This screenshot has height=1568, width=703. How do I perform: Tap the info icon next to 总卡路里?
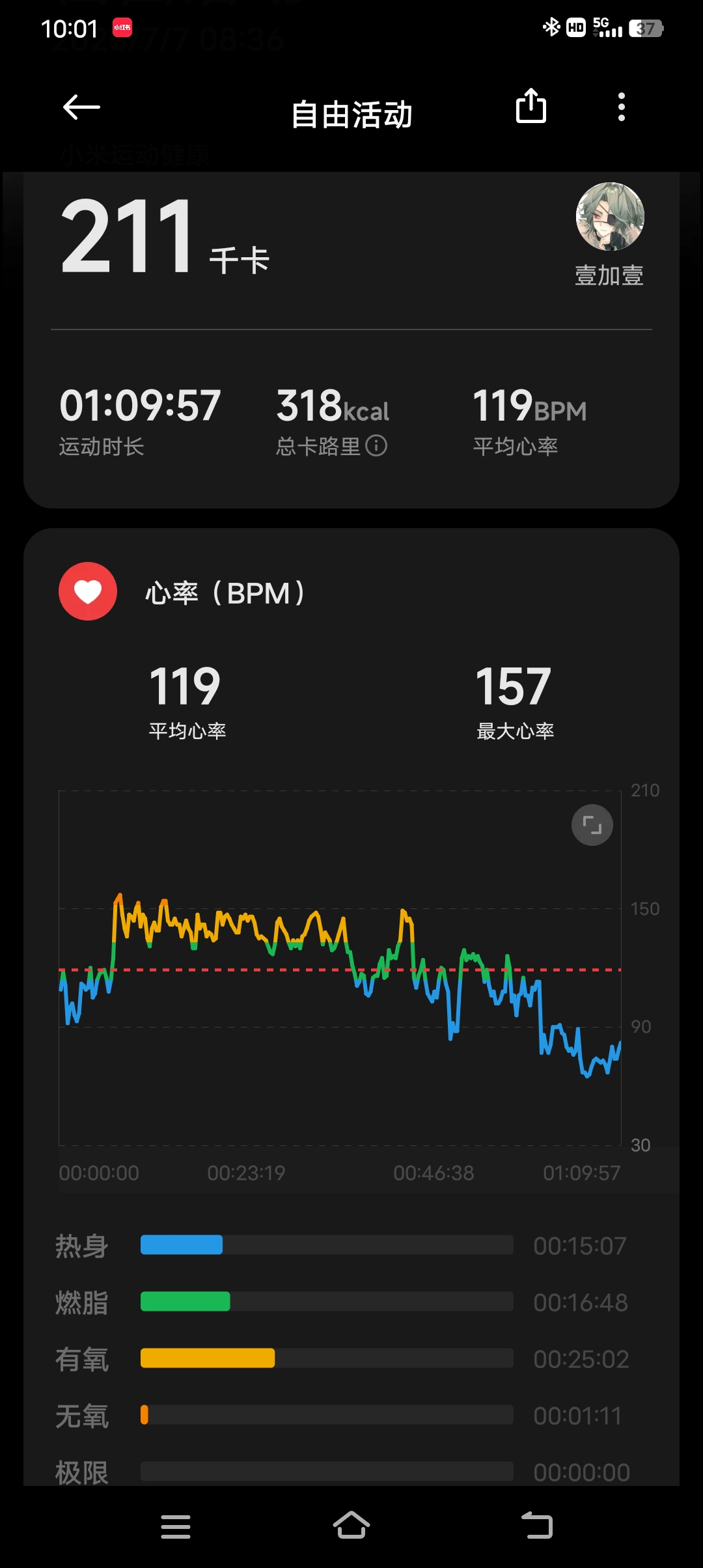(x=376, y=446)
